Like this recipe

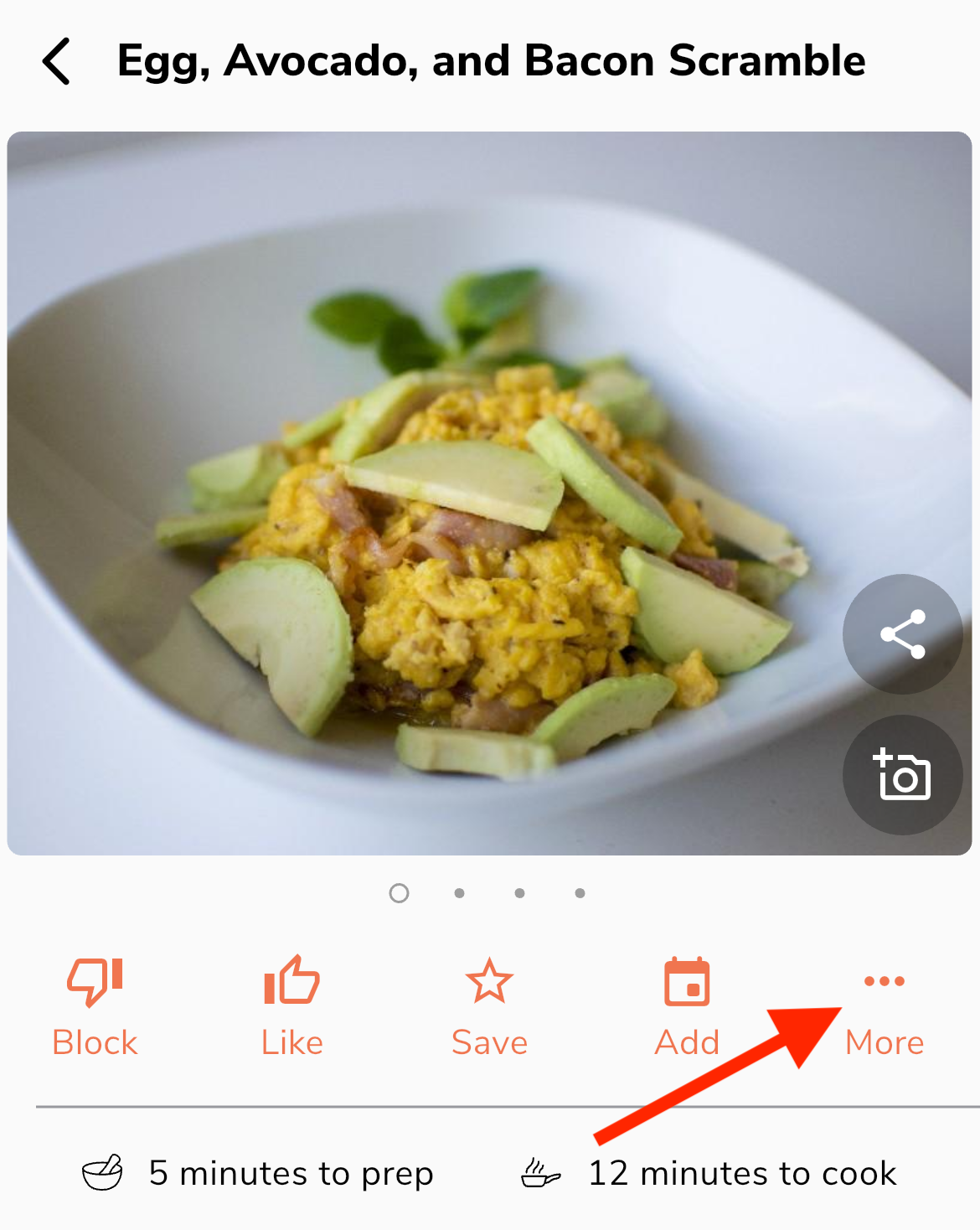coord(291,1005)
